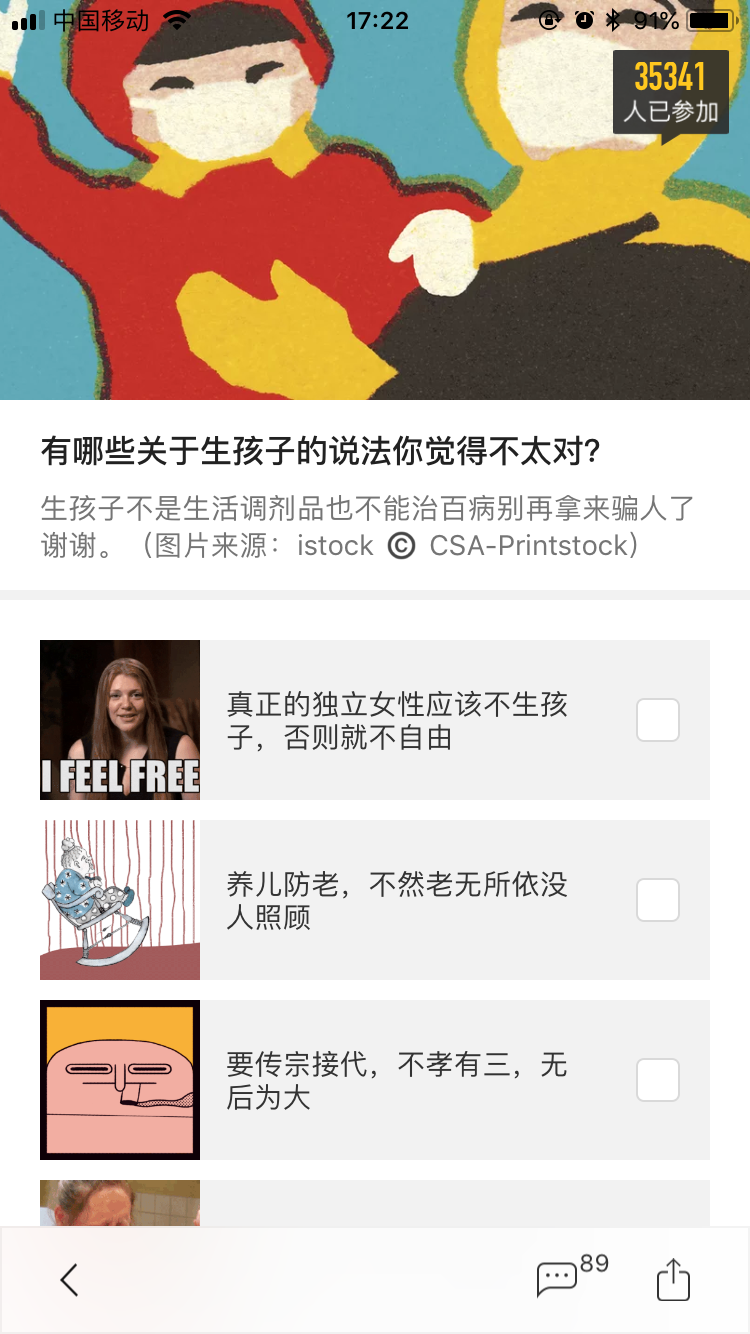Go back using the bottom arrow
Image resolution: width=750 pixels, height=1334 pixels.
pos(69,1280)
